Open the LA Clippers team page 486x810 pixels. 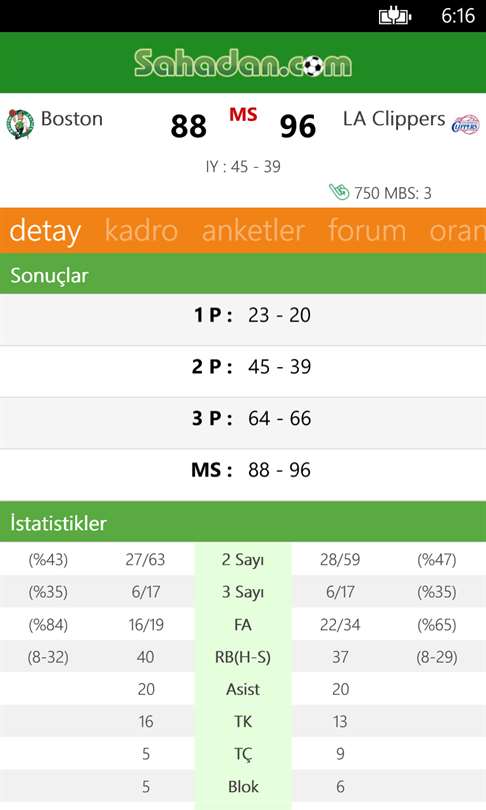(411, 122)
